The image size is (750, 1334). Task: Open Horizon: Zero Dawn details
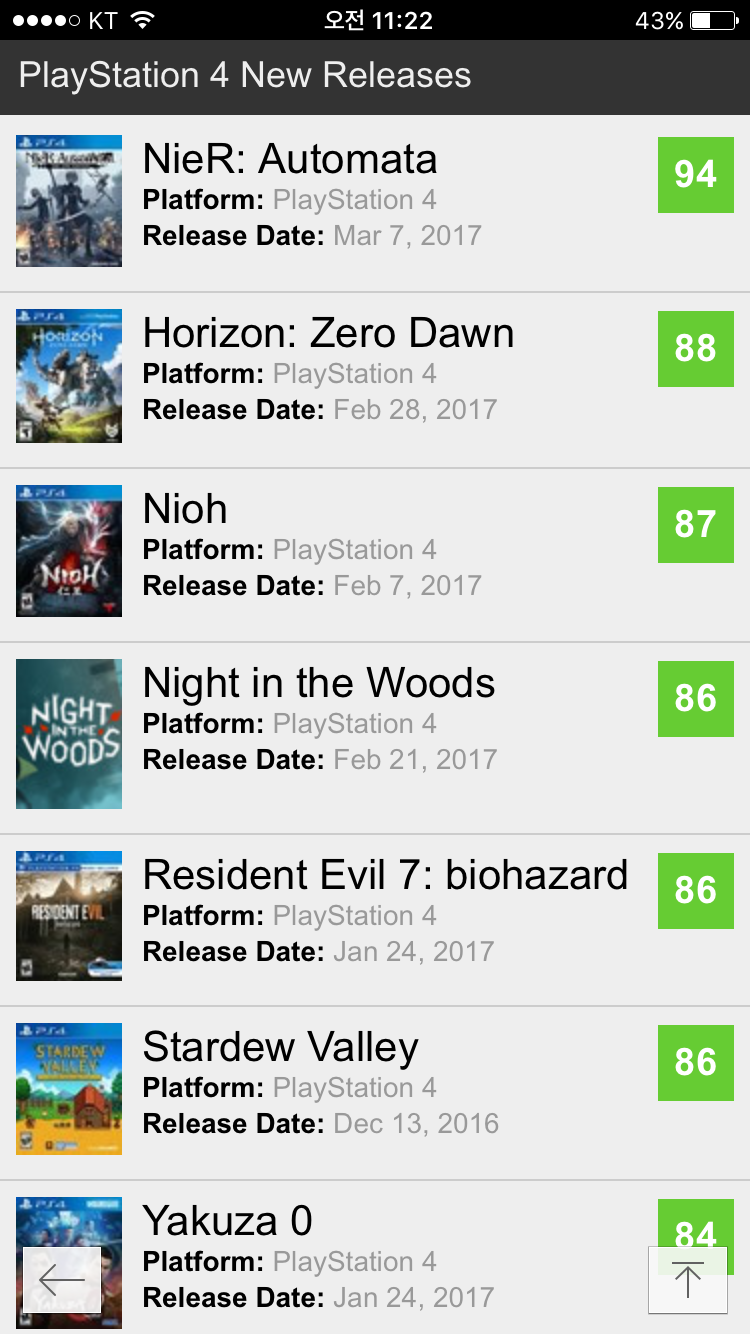point(328,334)
